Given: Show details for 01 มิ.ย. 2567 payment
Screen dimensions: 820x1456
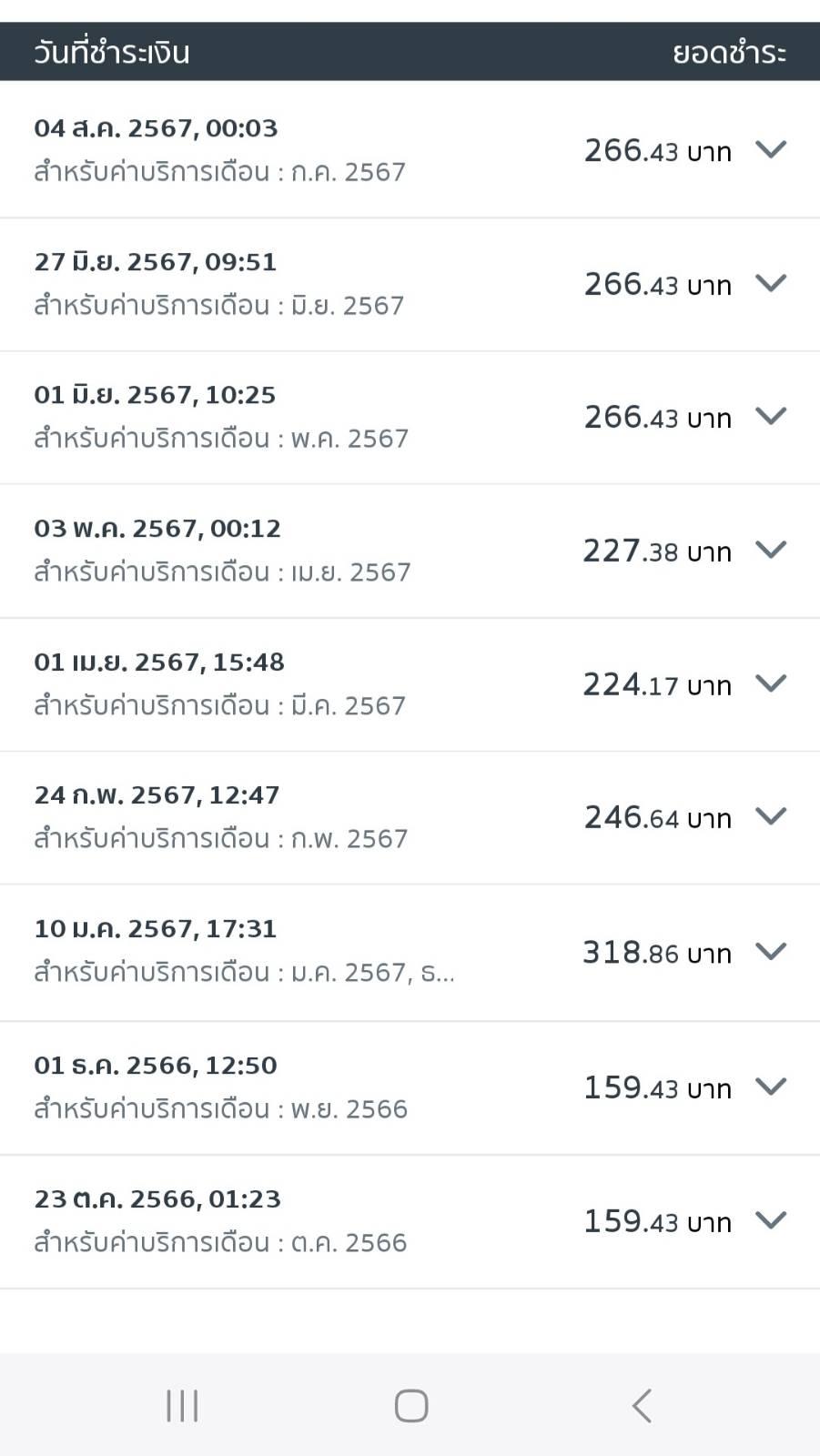Looking at the screenshot, I should tap(770, 416).
